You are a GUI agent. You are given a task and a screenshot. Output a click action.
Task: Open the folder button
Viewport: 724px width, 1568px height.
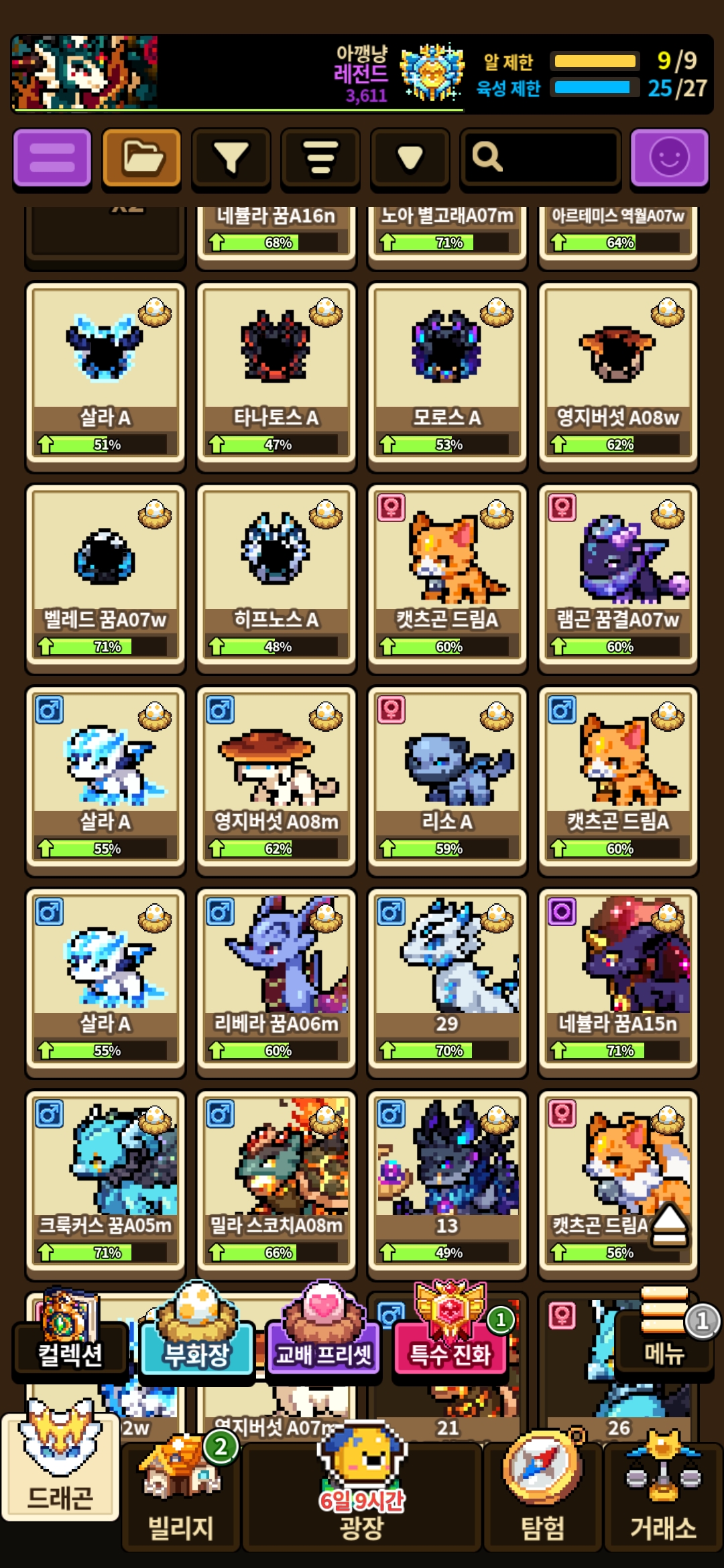click(141, 158)
